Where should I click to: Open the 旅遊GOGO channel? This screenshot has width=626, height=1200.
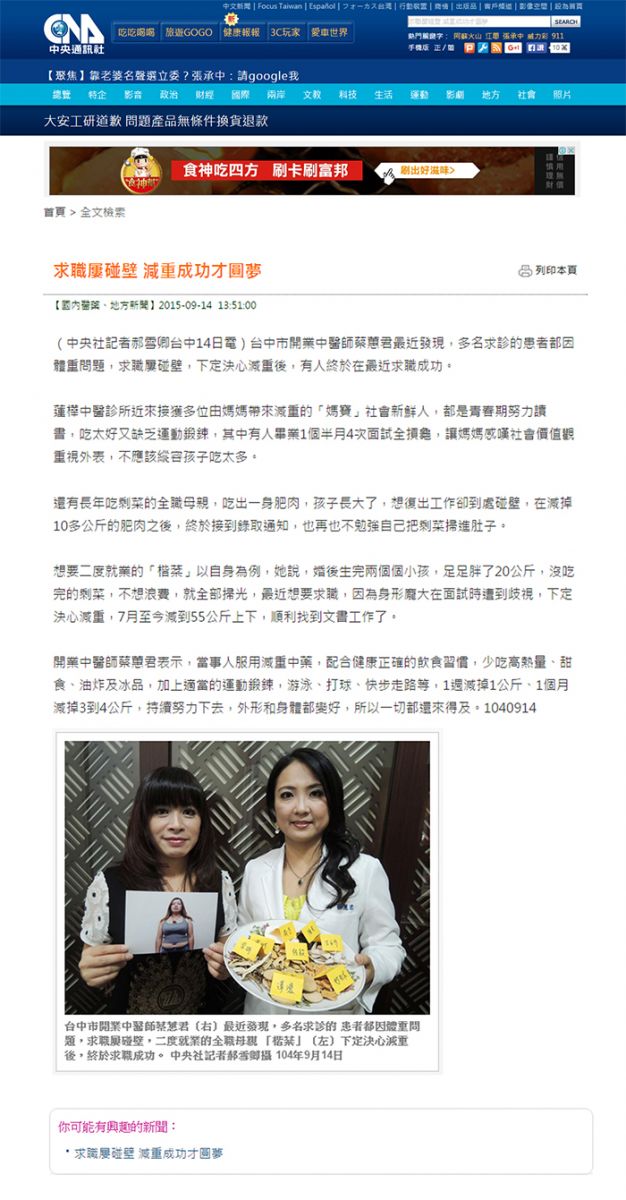tap(189, 33)
